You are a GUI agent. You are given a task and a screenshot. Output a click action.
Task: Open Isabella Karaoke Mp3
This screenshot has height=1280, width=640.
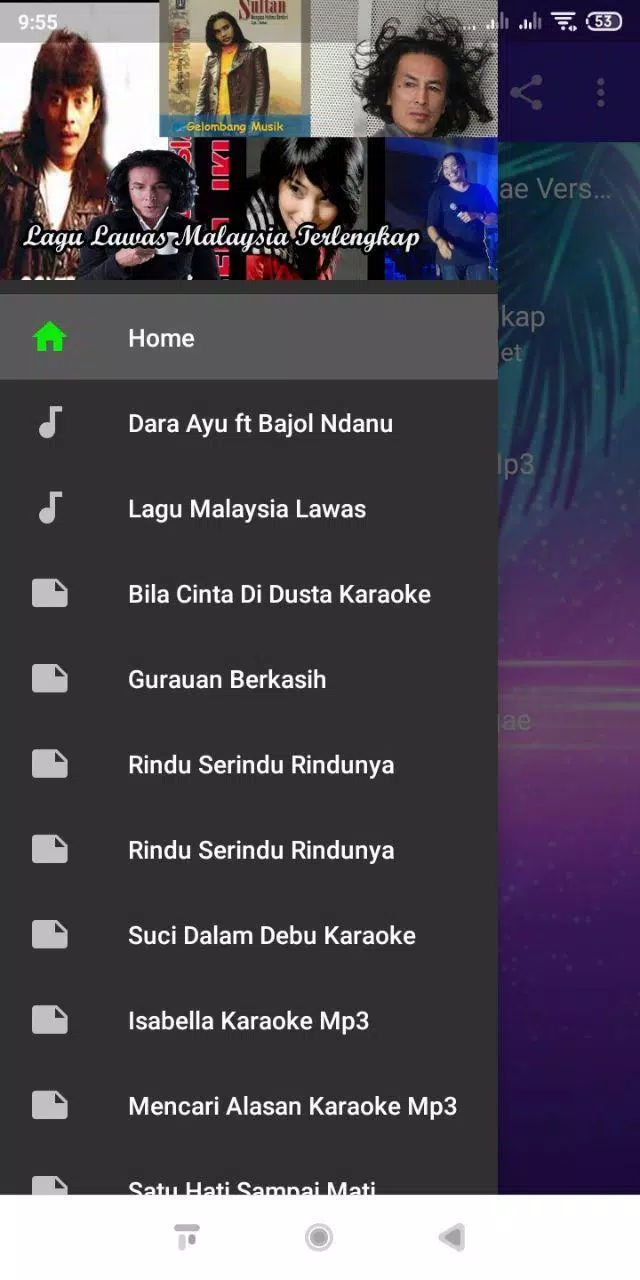(248, 1021)
